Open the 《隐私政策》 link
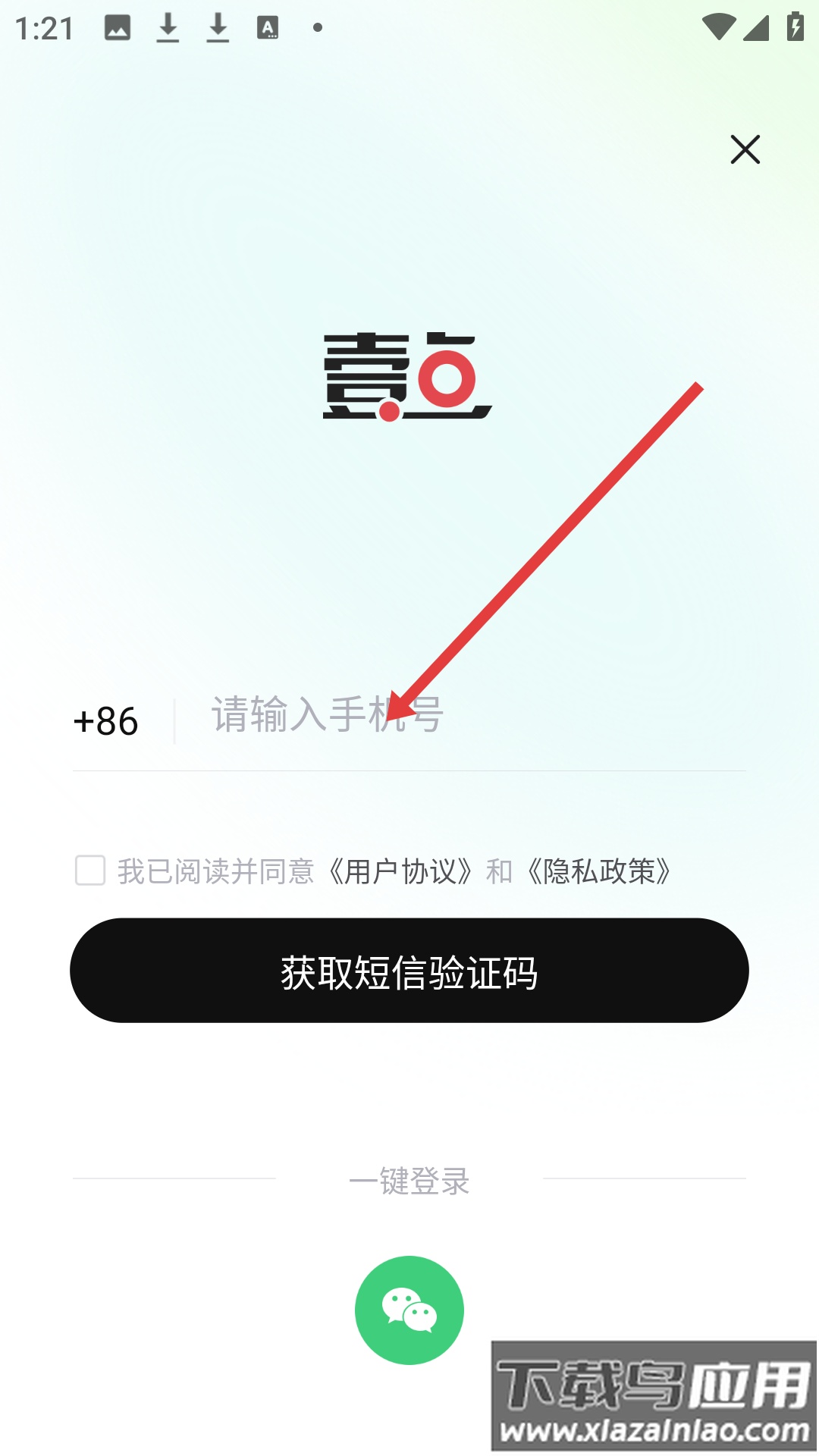819x1456 pixels. [x=599, y=872]
